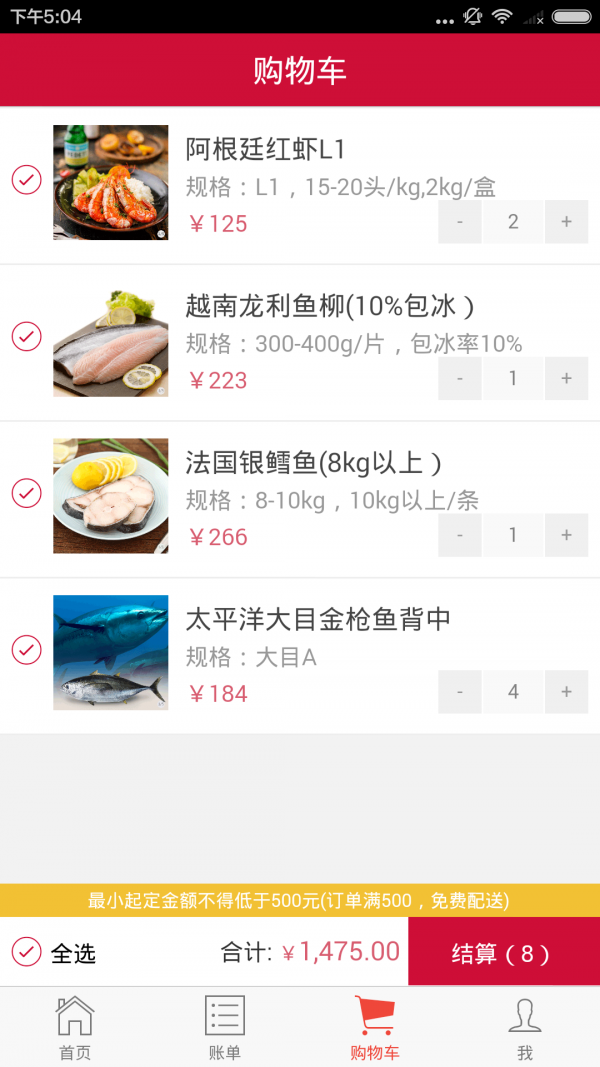Reduce quantity of 越南龙利鱼柳
The image size is (600, 1067).
460,378
